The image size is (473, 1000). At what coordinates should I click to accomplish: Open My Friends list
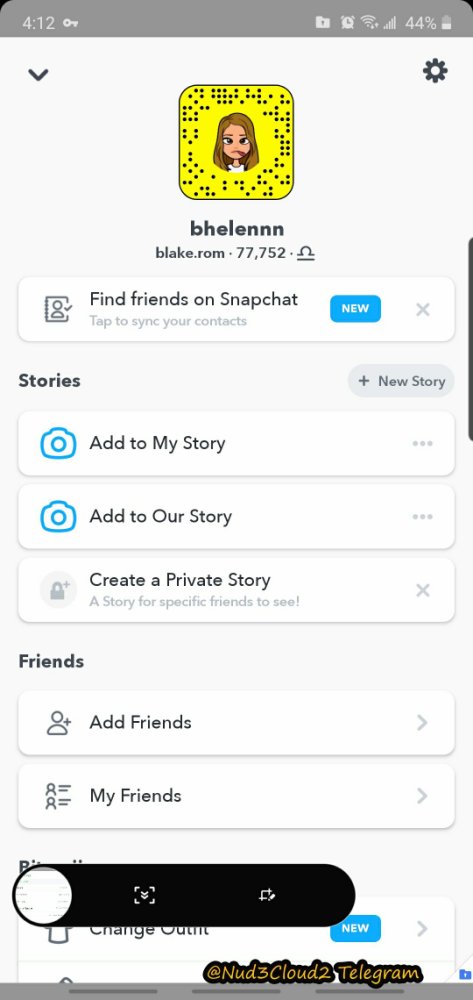[236, 796]
